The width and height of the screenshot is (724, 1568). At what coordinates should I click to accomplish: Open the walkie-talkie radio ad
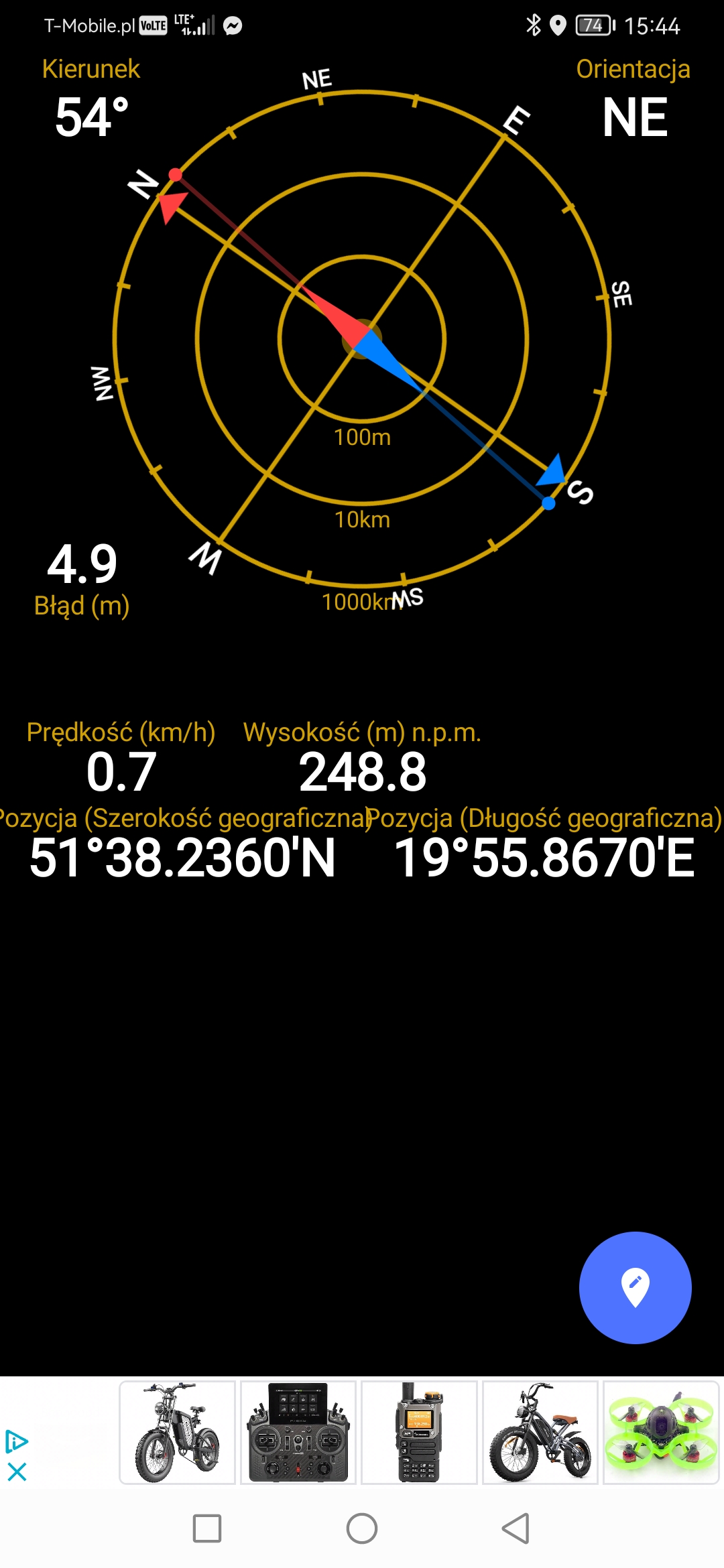pos(419,1433)
